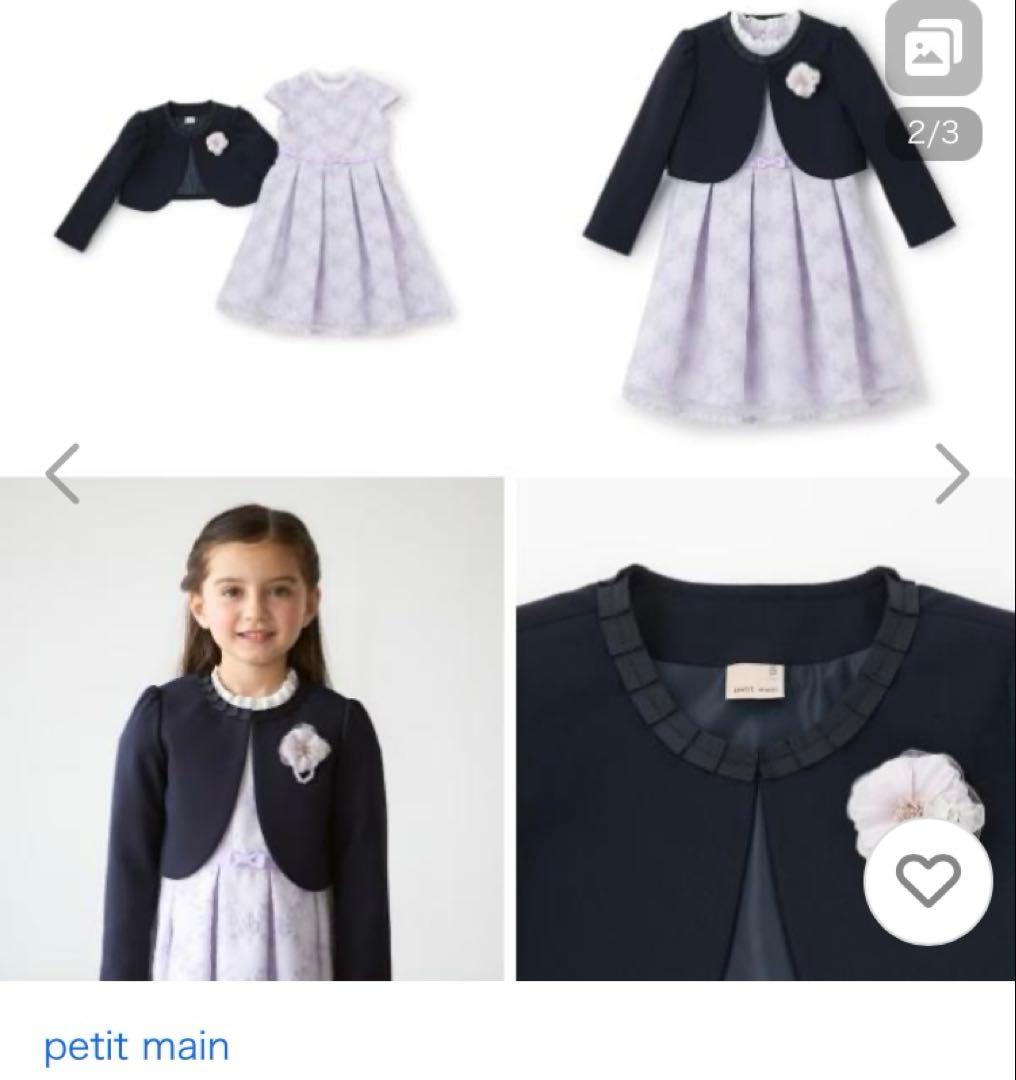The height and width of the screenshot is (1080, 1016).
Task: Add this item to favorites
Action: (927, 880)
